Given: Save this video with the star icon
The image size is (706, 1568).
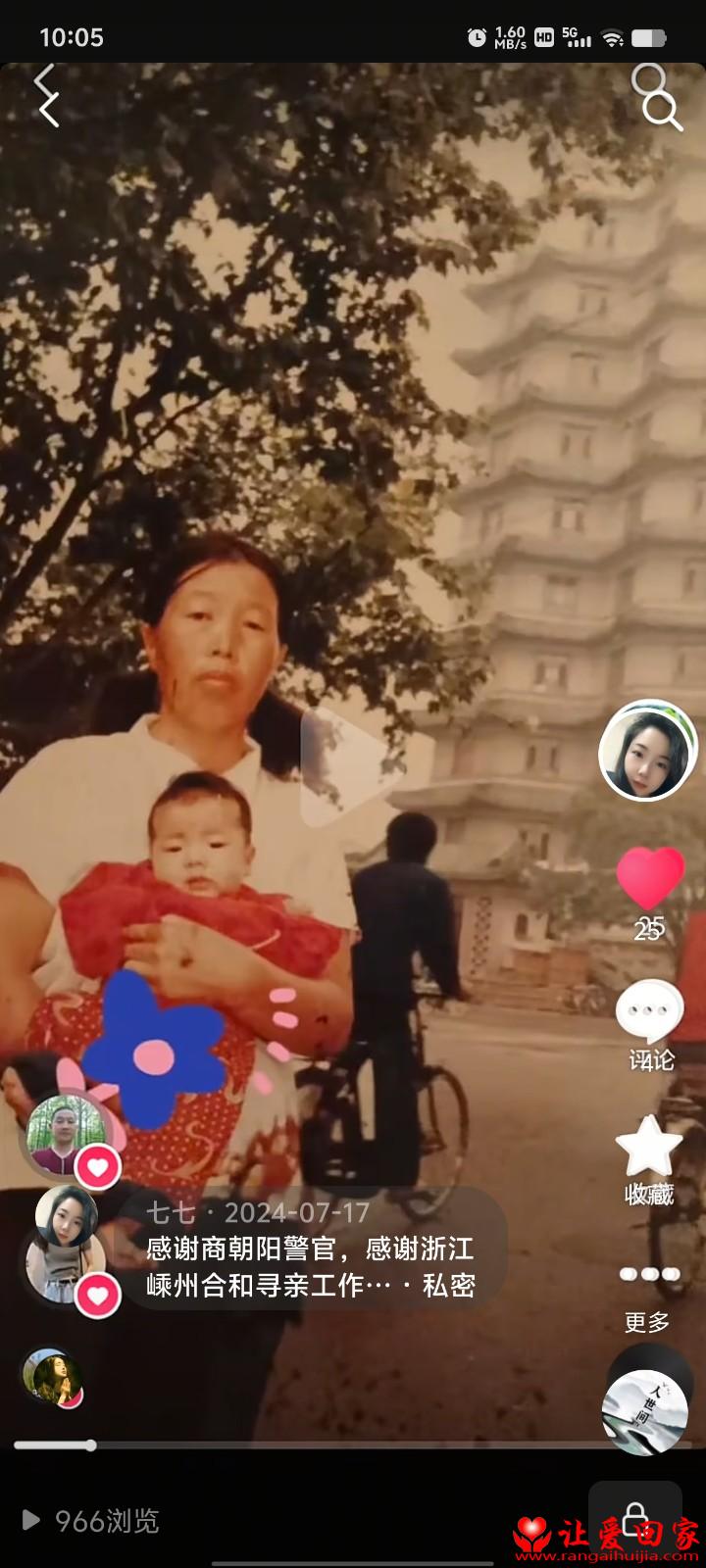Looking at the screenshot, I should (649, 1145).
